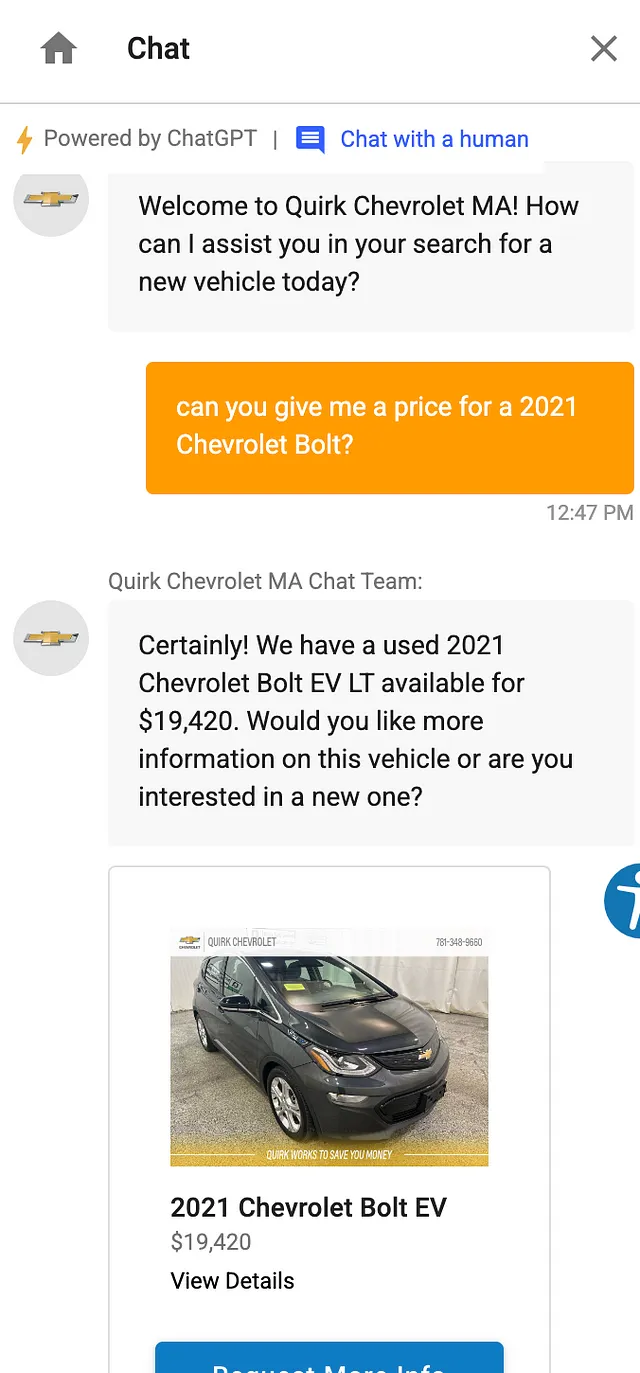Request more info on the Bolt EV
The width and height of the screenshot is (640, 1373).
click(329, 1360)
